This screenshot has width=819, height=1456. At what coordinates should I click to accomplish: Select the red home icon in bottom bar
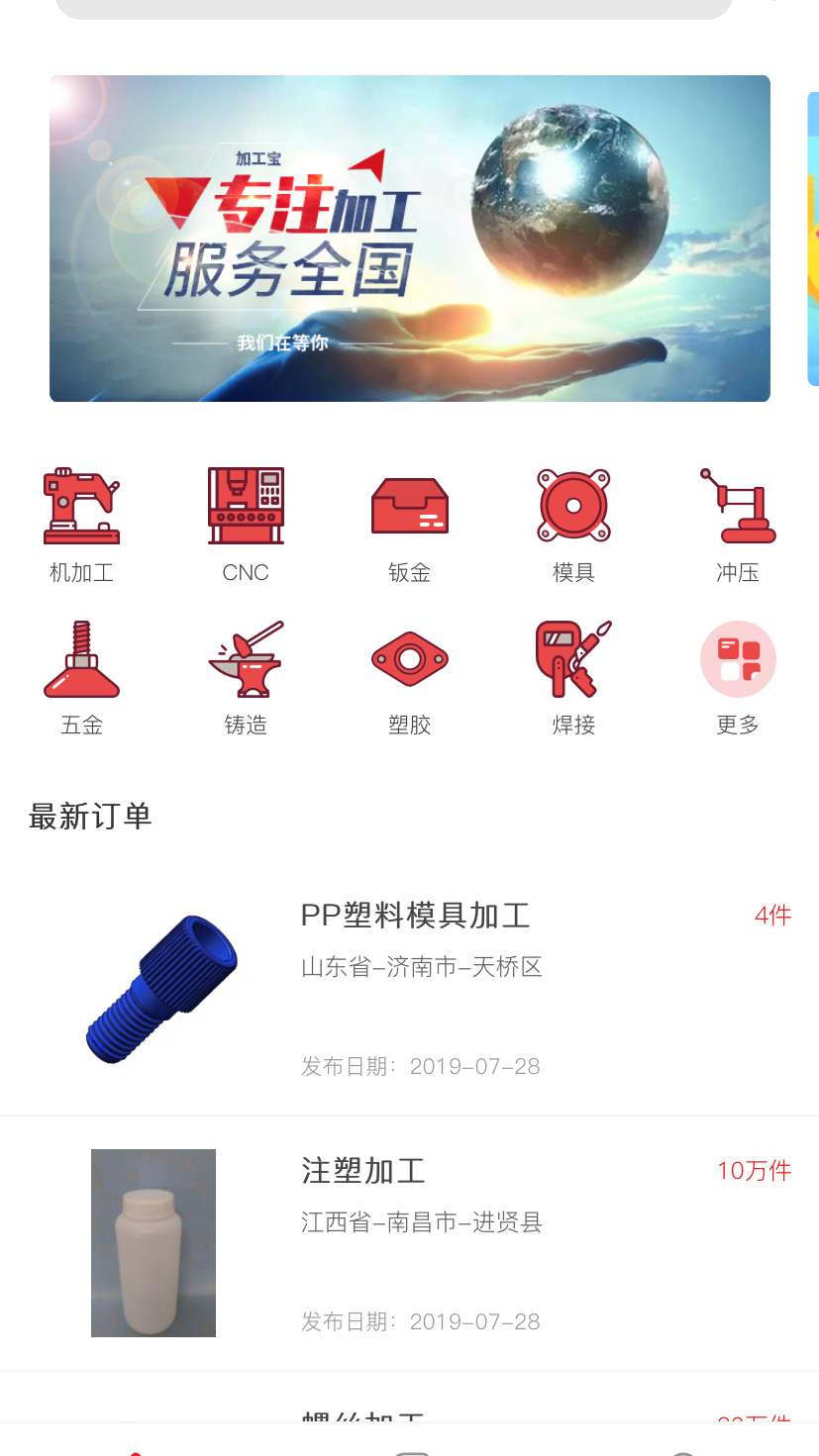click(x=137, y=1447)
